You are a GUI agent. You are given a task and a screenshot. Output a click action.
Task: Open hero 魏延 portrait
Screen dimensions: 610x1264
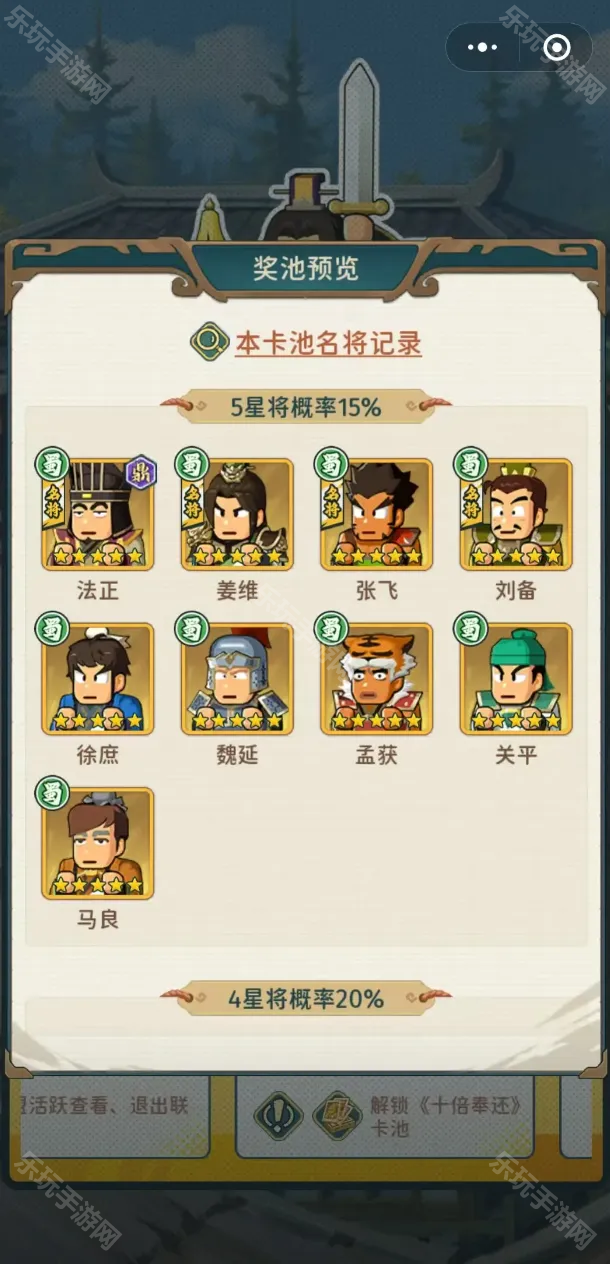(237, 678)
